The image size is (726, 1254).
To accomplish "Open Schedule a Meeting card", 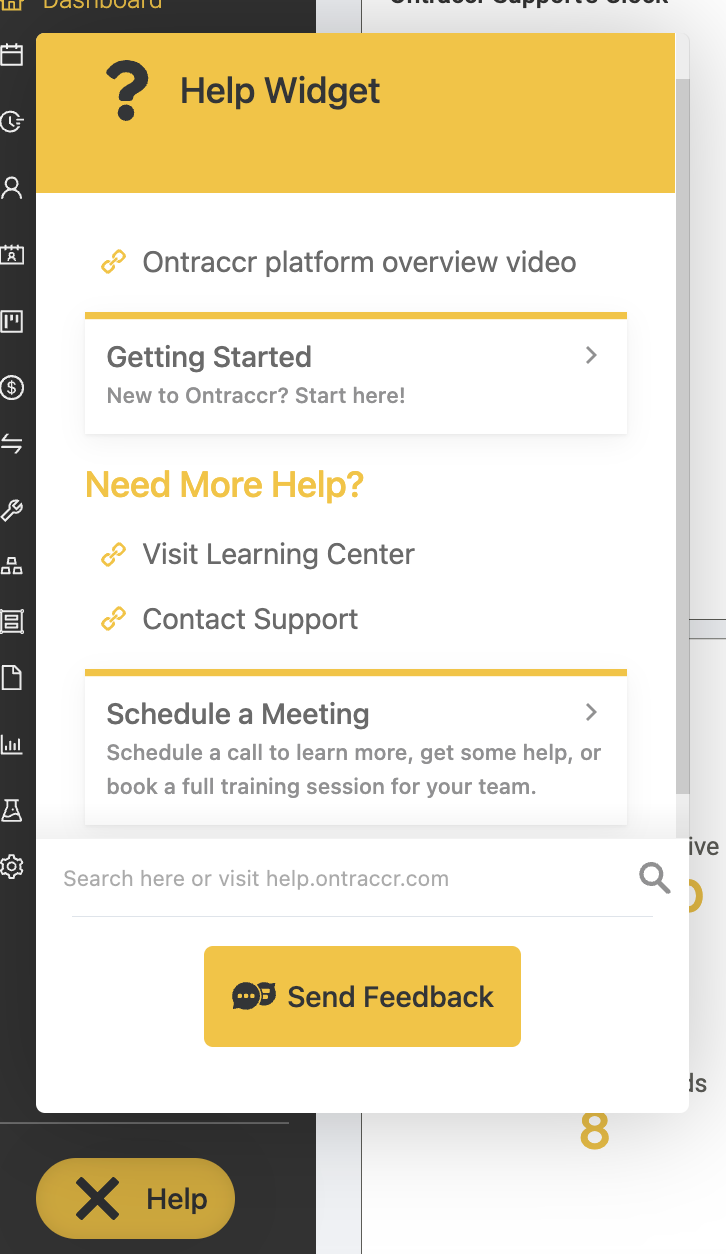I will (x=356, y=748).
